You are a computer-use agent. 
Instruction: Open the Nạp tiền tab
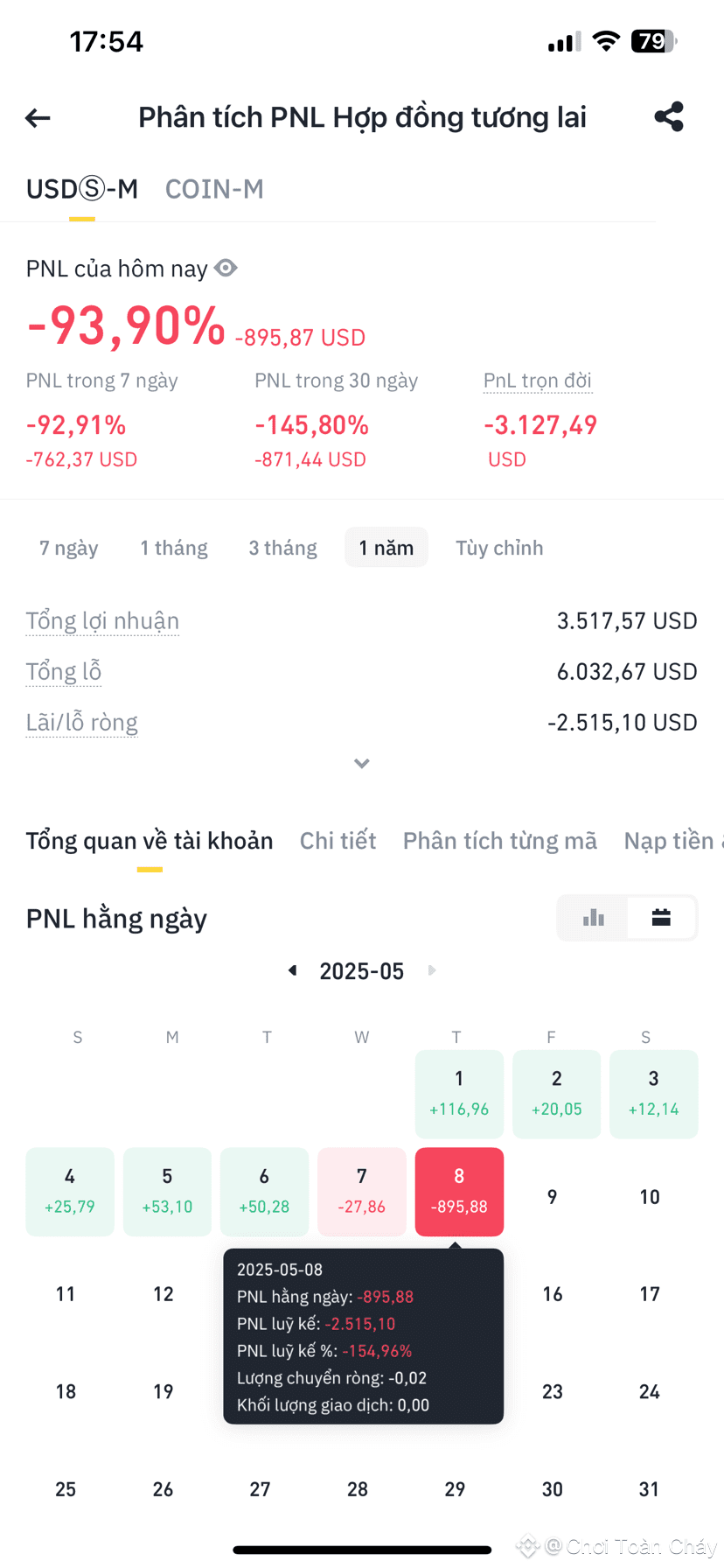coord(672,841)
